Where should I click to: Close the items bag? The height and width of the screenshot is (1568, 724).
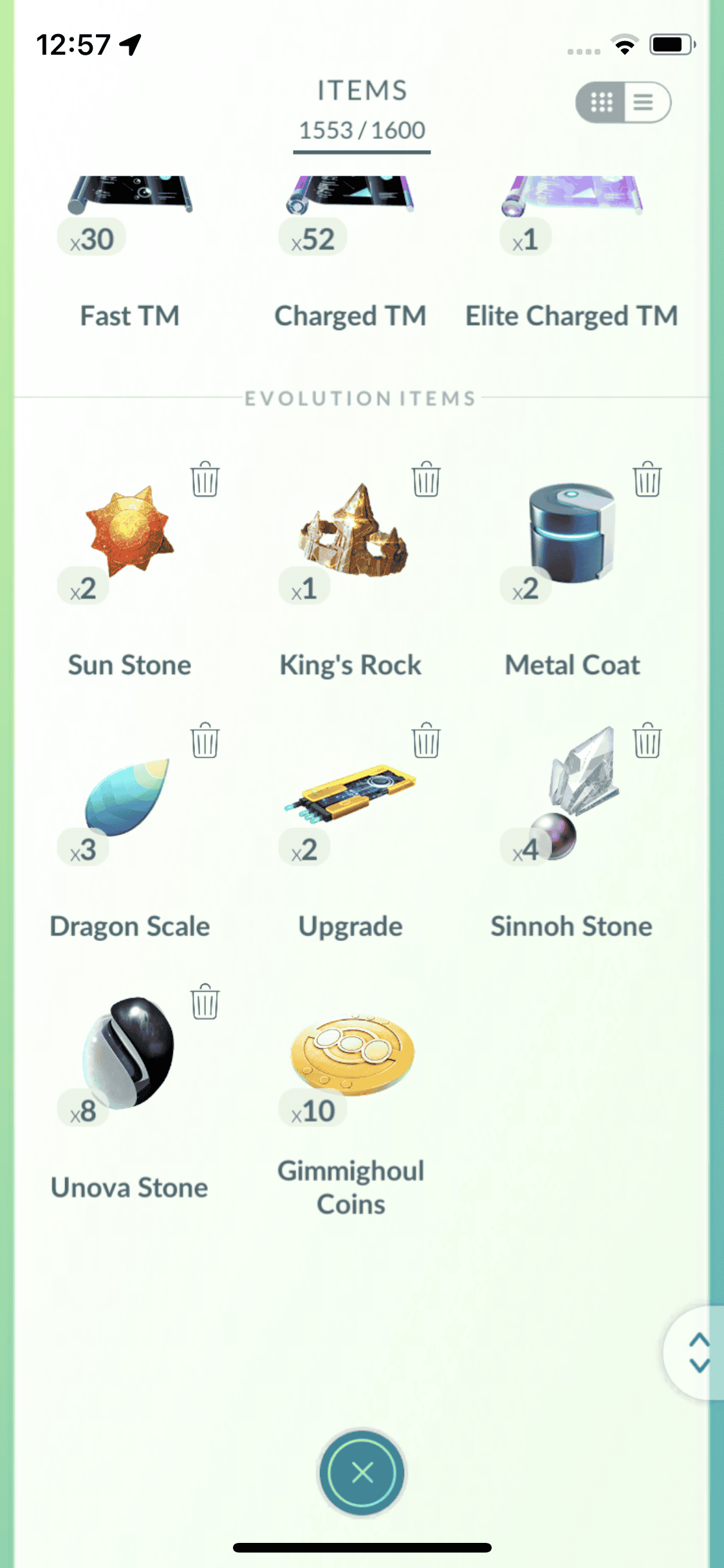(x=362, y=1472)
